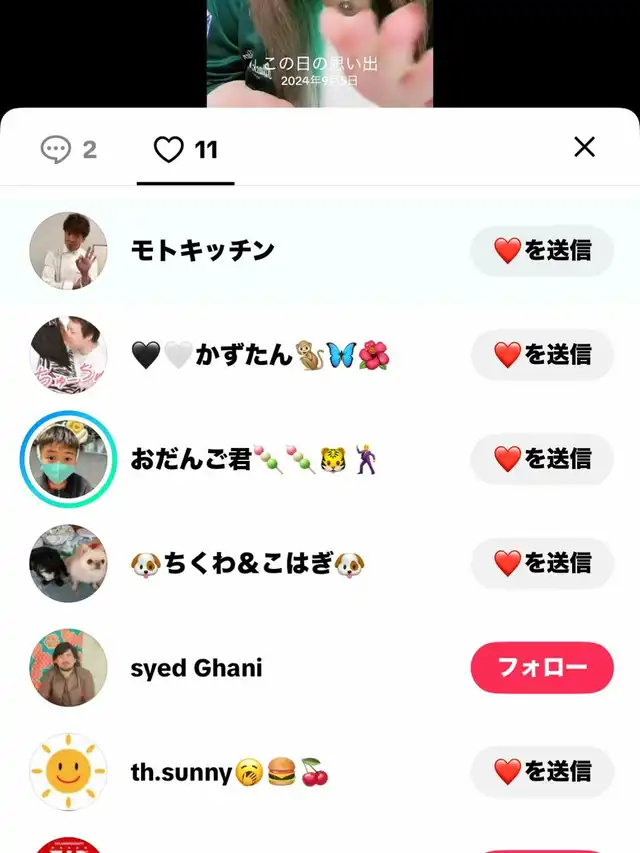Send a heart to ちくわ&こはぎ
The image size is (640, 853).
click(542, 563)
